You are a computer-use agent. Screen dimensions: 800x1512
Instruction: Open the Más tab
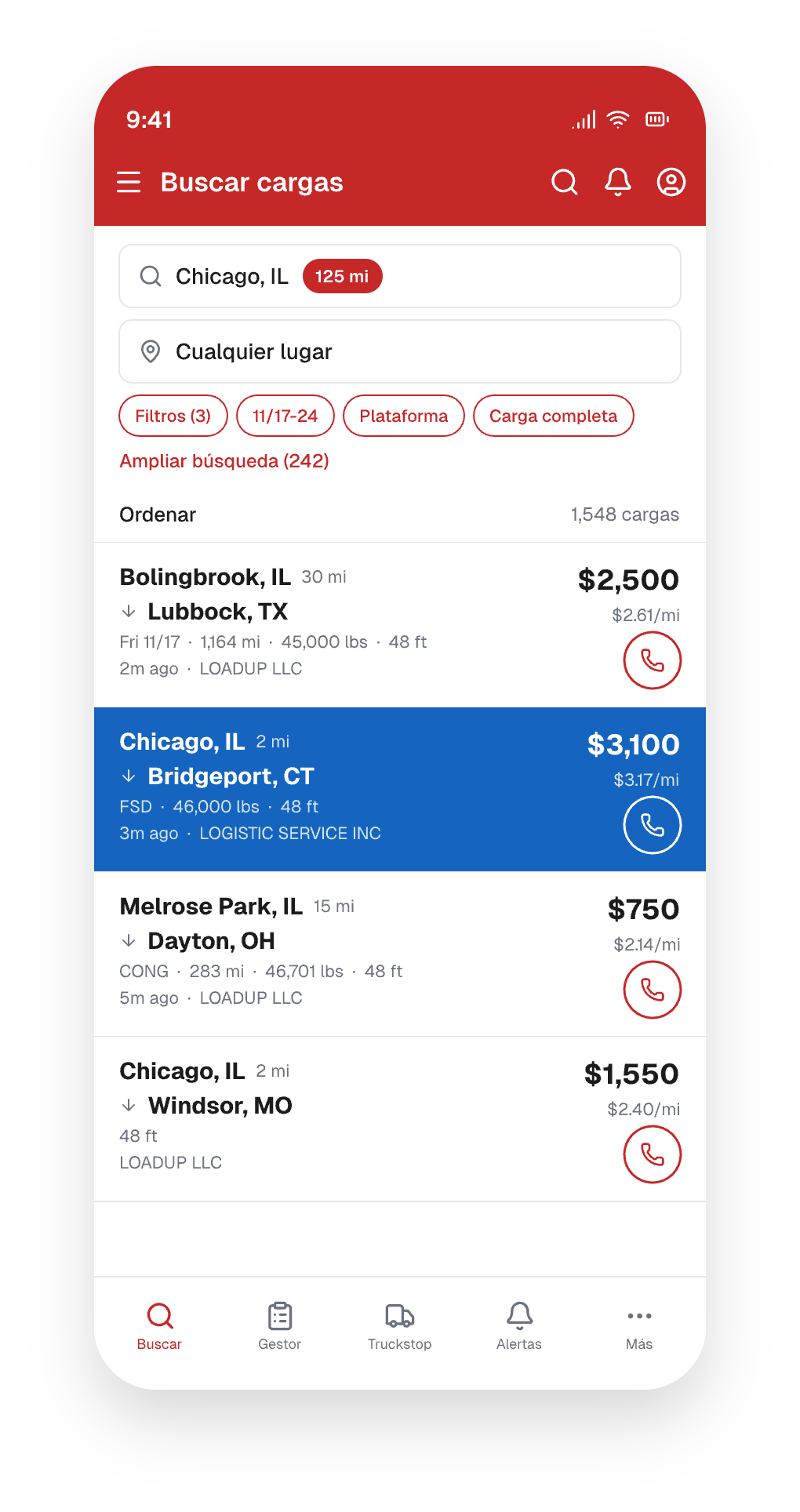639,1327
